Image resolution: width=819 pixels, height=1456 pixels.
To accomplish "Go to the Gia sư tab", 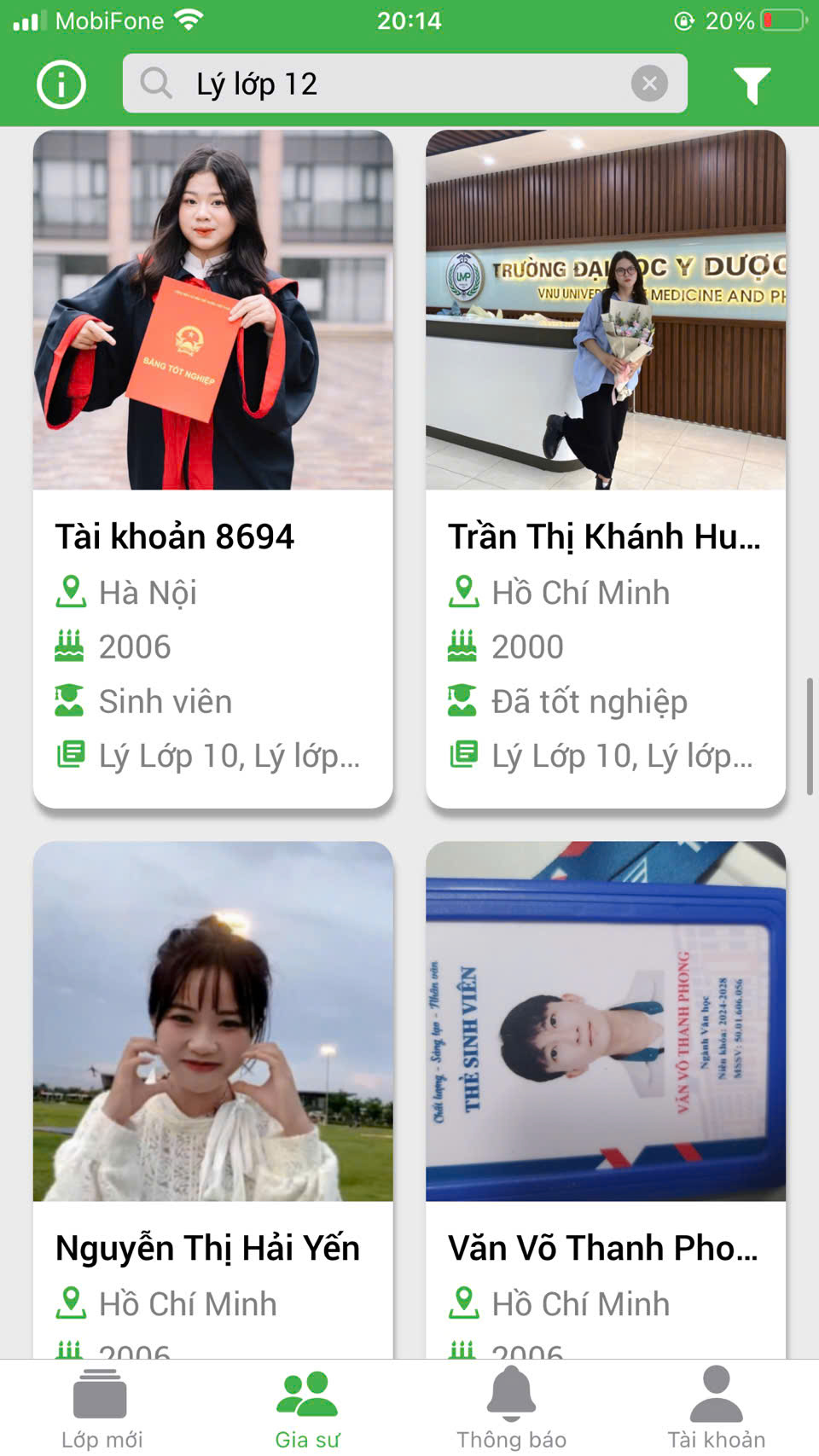I will [307, 1408].
